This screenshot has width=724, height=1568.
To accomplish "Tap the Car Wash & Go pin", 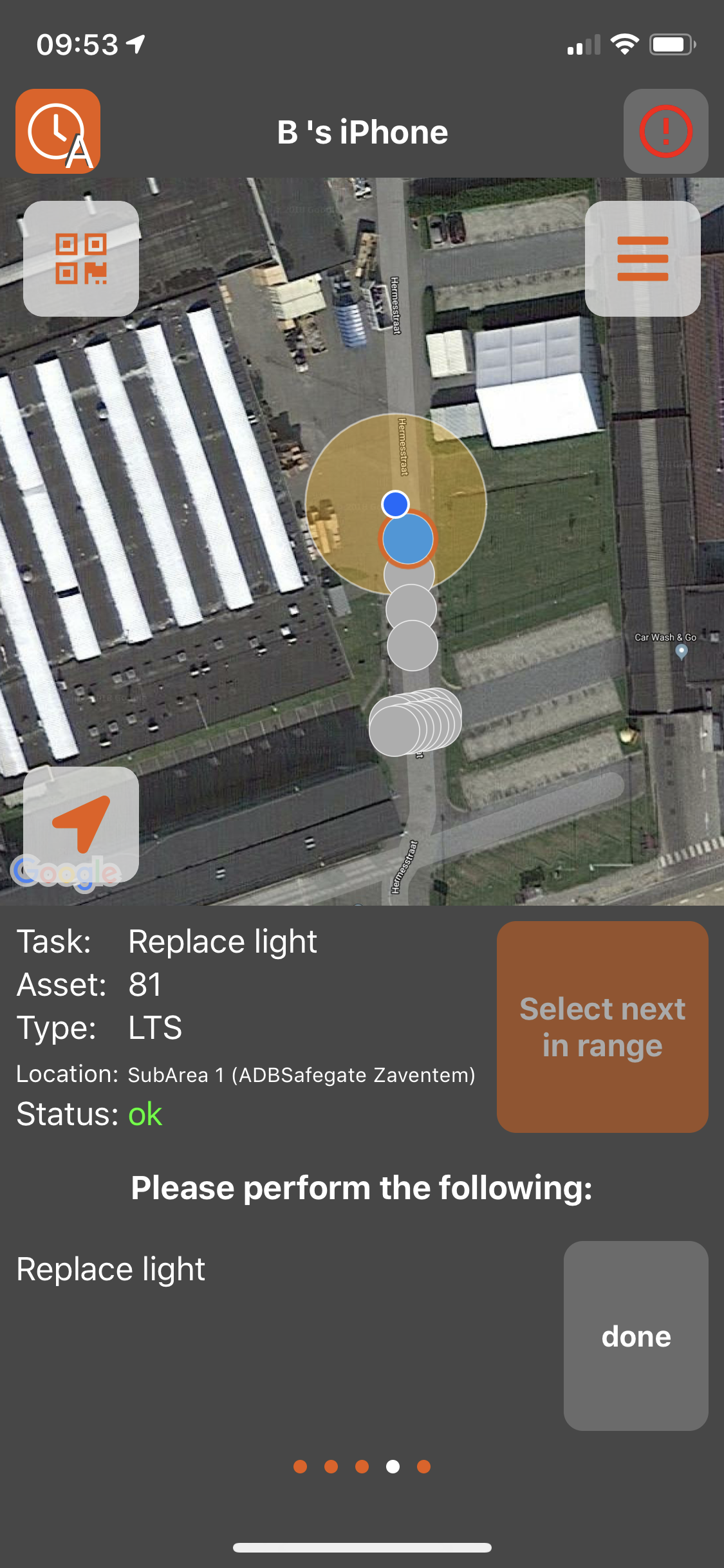I will 682,651.
